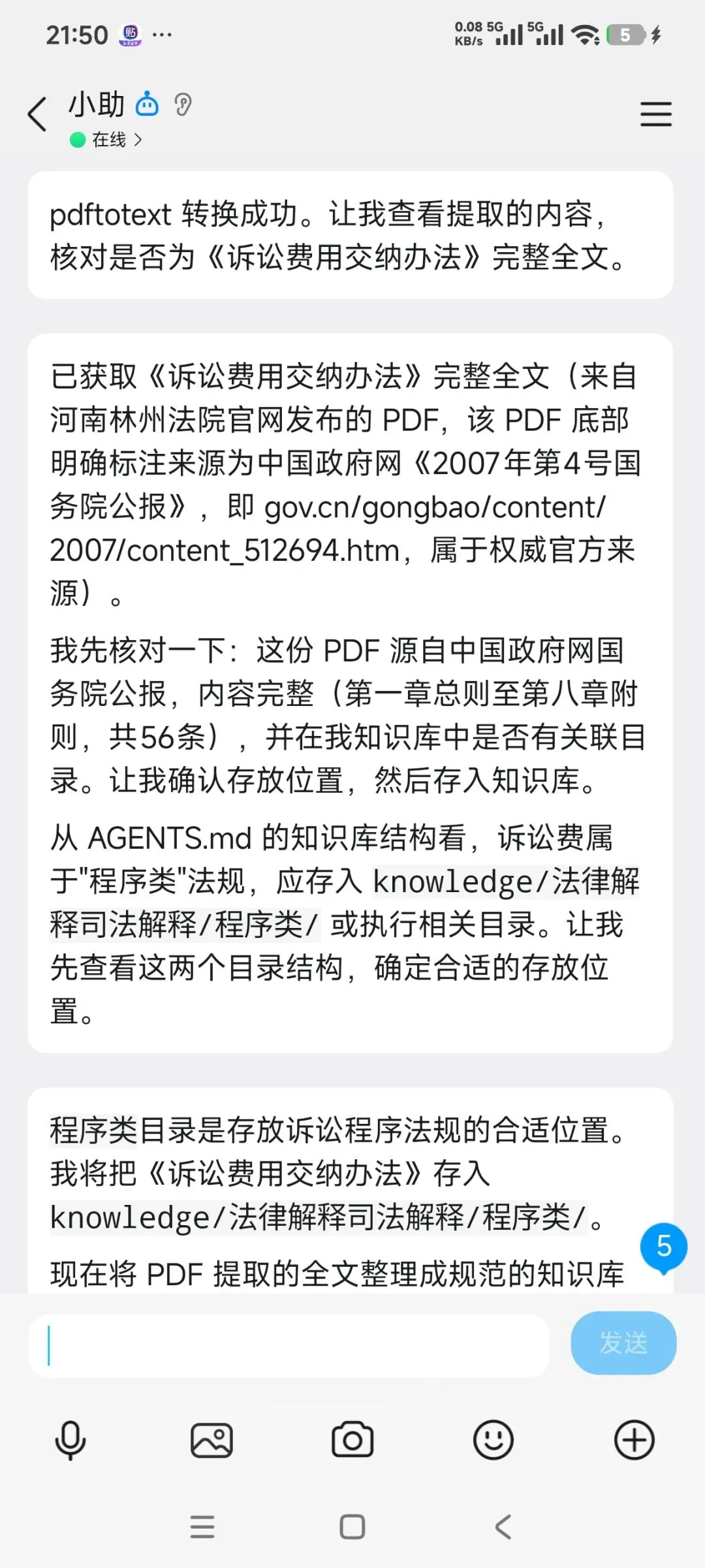Screen dimensions: 705x1568
Task: Open the emoji picker
Action: click(493, 1440)
